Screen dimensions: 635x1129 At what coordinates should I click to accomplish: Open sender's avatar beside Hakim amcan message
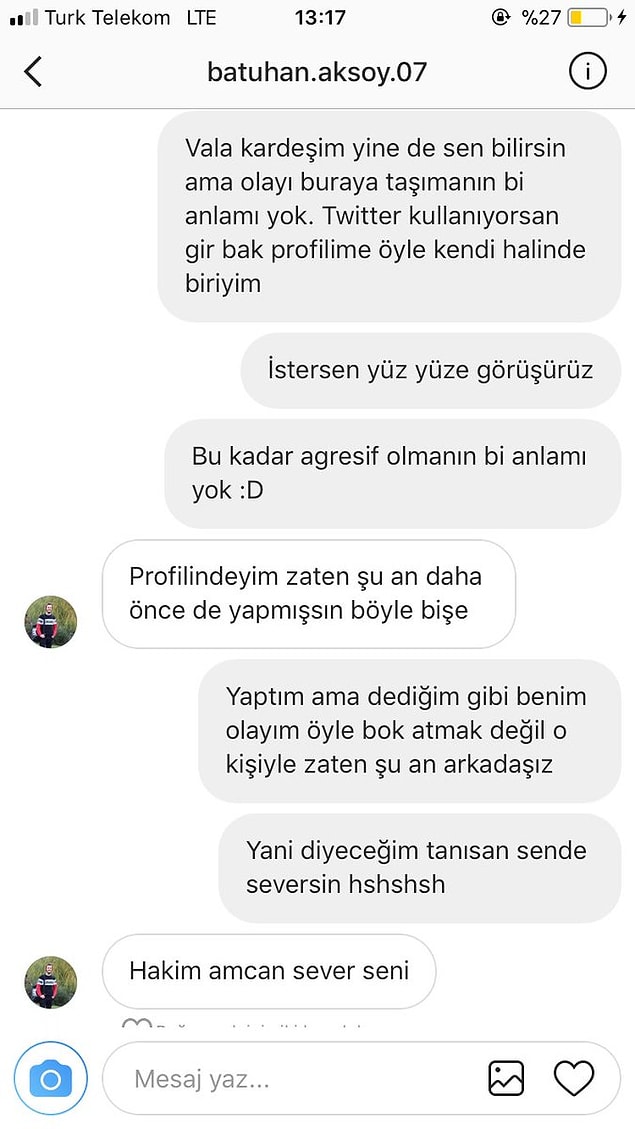point(50,982)
